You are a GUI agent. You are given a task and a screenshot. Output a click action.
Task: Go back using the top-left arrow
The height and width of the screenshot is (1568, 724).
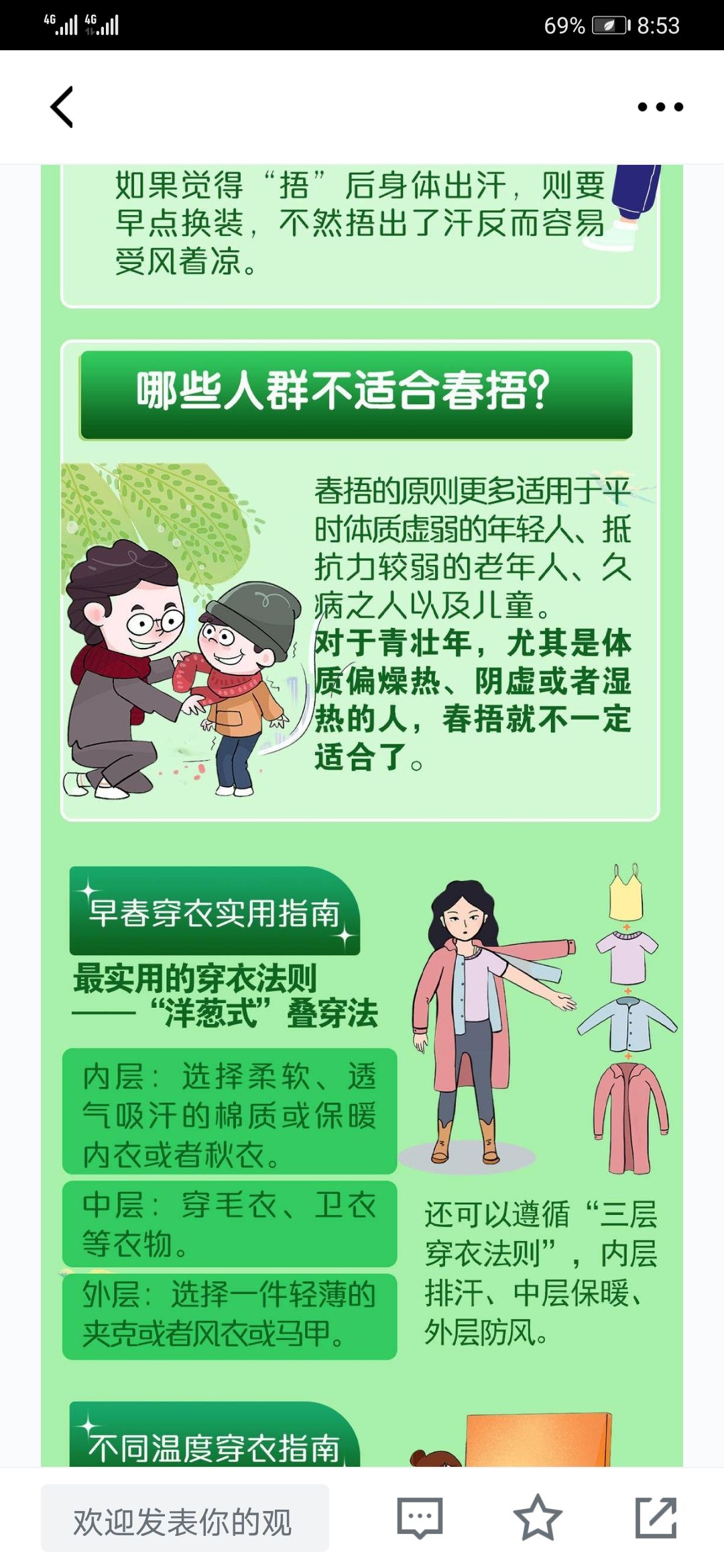coord(62,107)
